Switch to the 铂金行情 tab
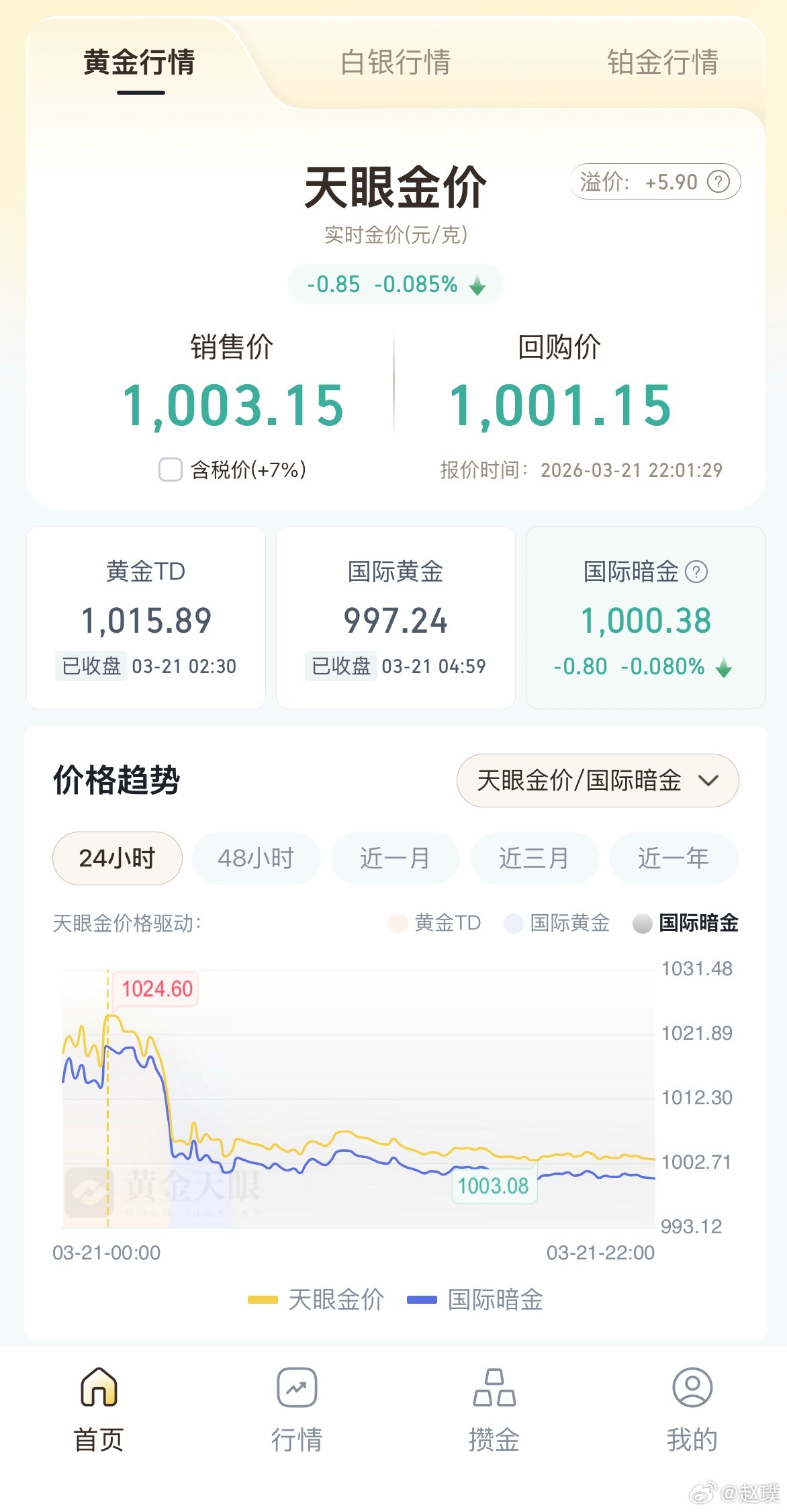The height and width of the screenshot is (1512, 787). click(667, 63)
